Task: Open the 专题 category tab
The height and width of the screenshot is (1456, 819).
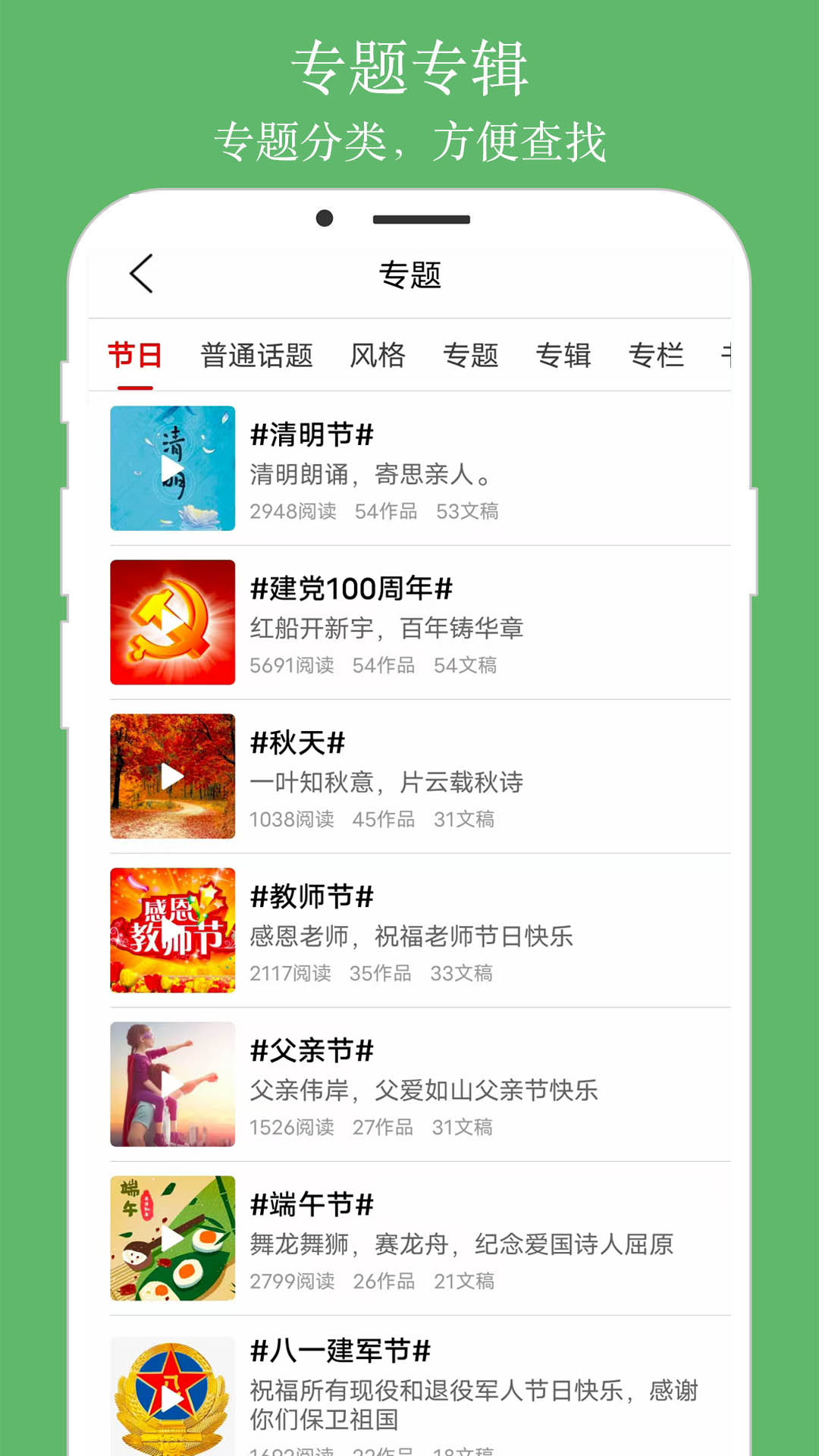Action: point(472,354)
